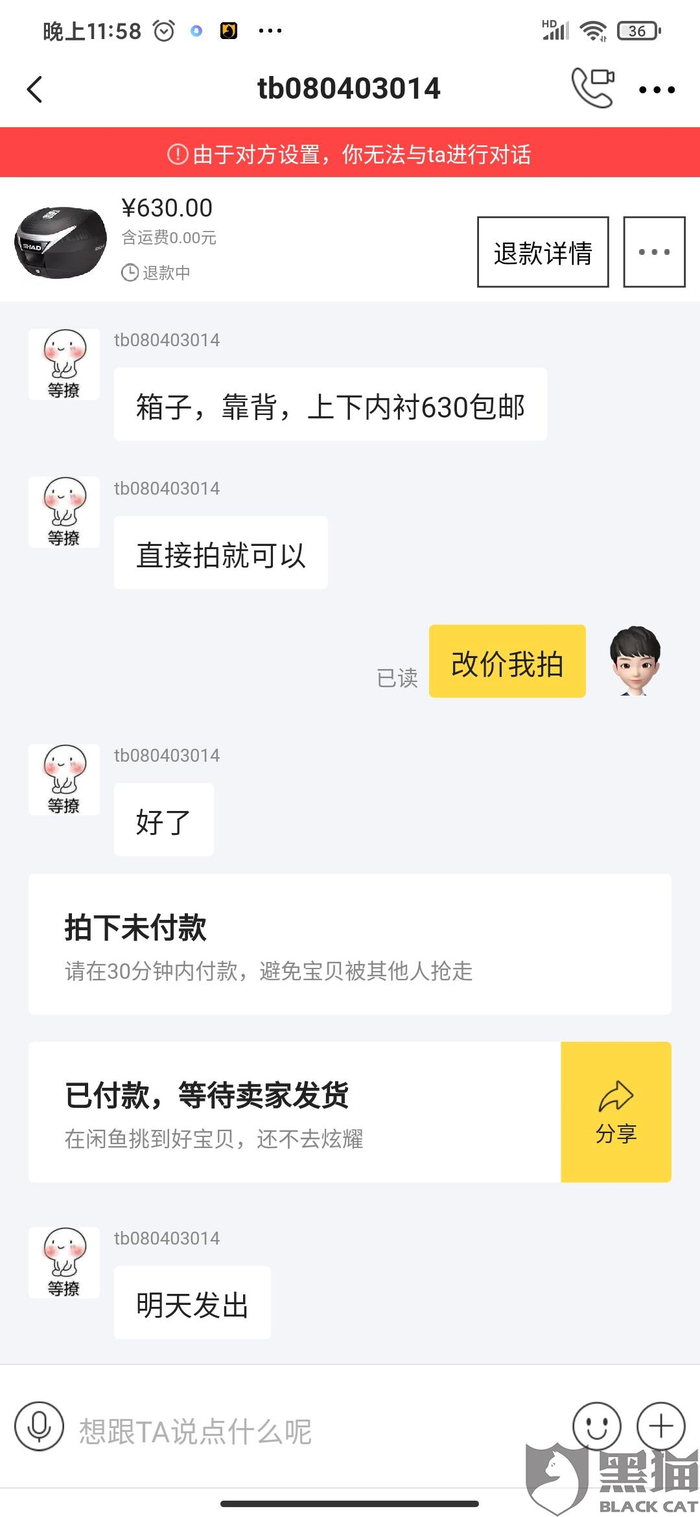This screenshot has height=1517, width=700.
Task: Open the emoji picker
Action: [597, 1426]
